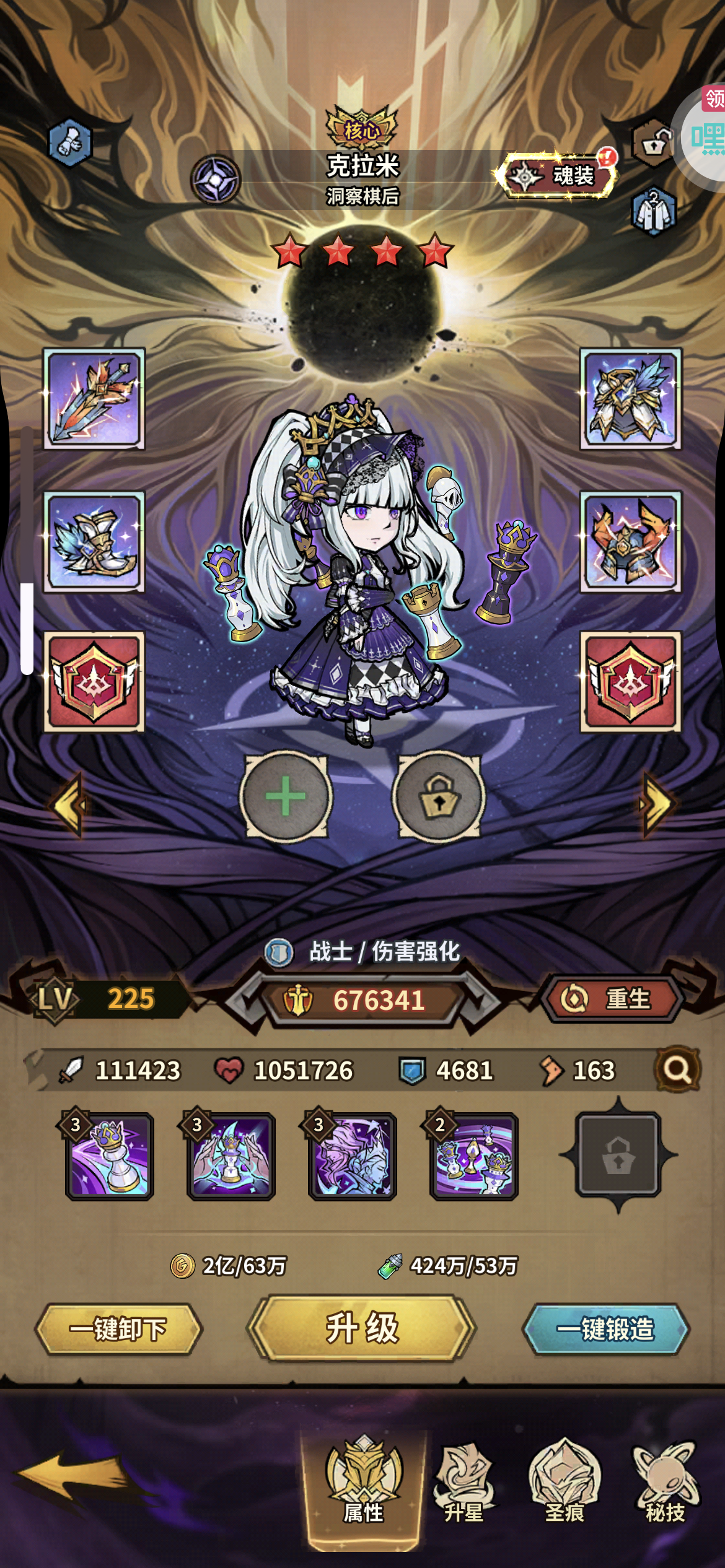Toggle the hero lock icon
This screenshot has height=1568, width=725.
click(653, 143)
